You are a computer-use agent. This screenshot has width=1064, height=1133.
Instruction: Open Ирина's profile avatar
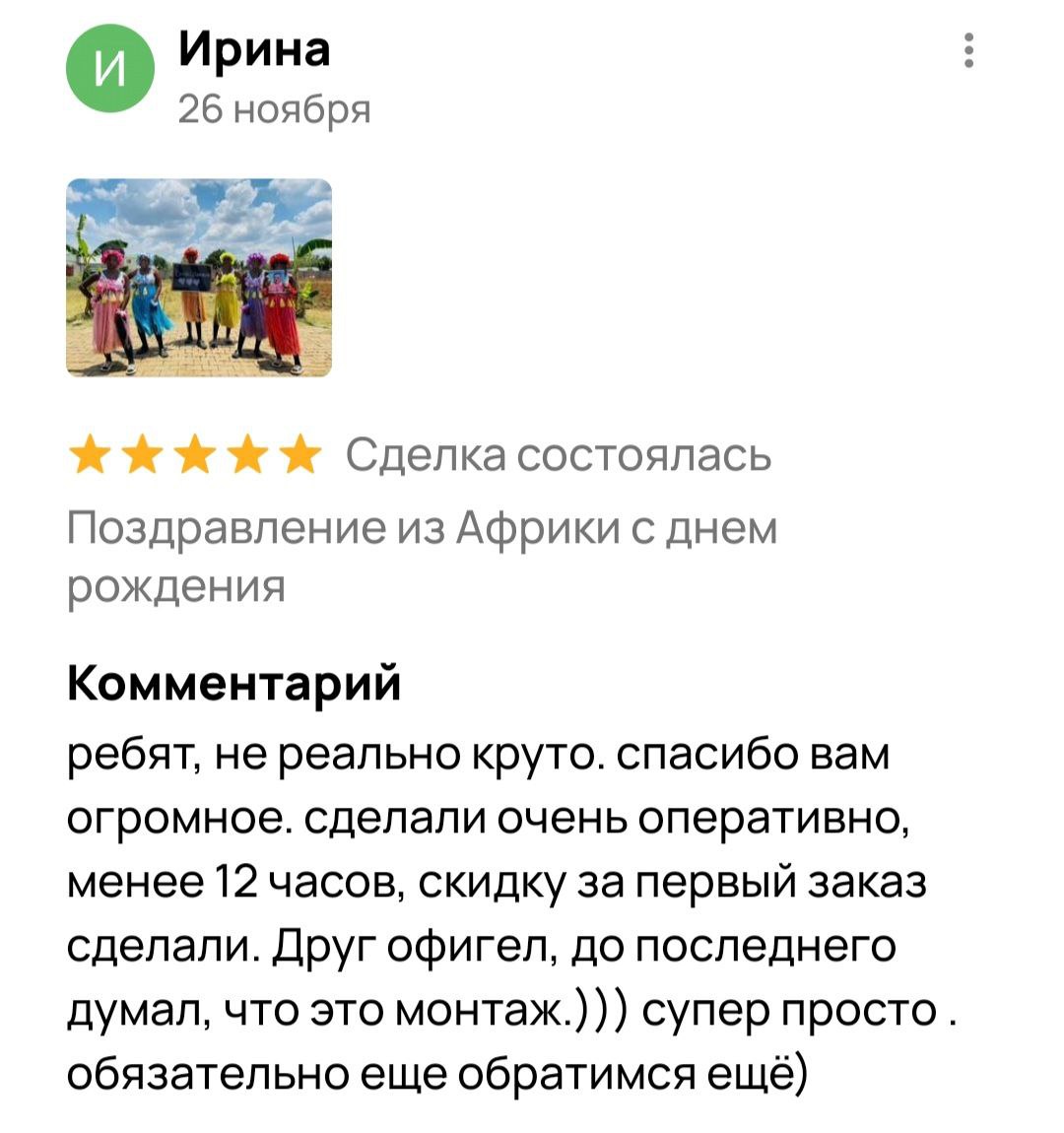click(109, 68)
